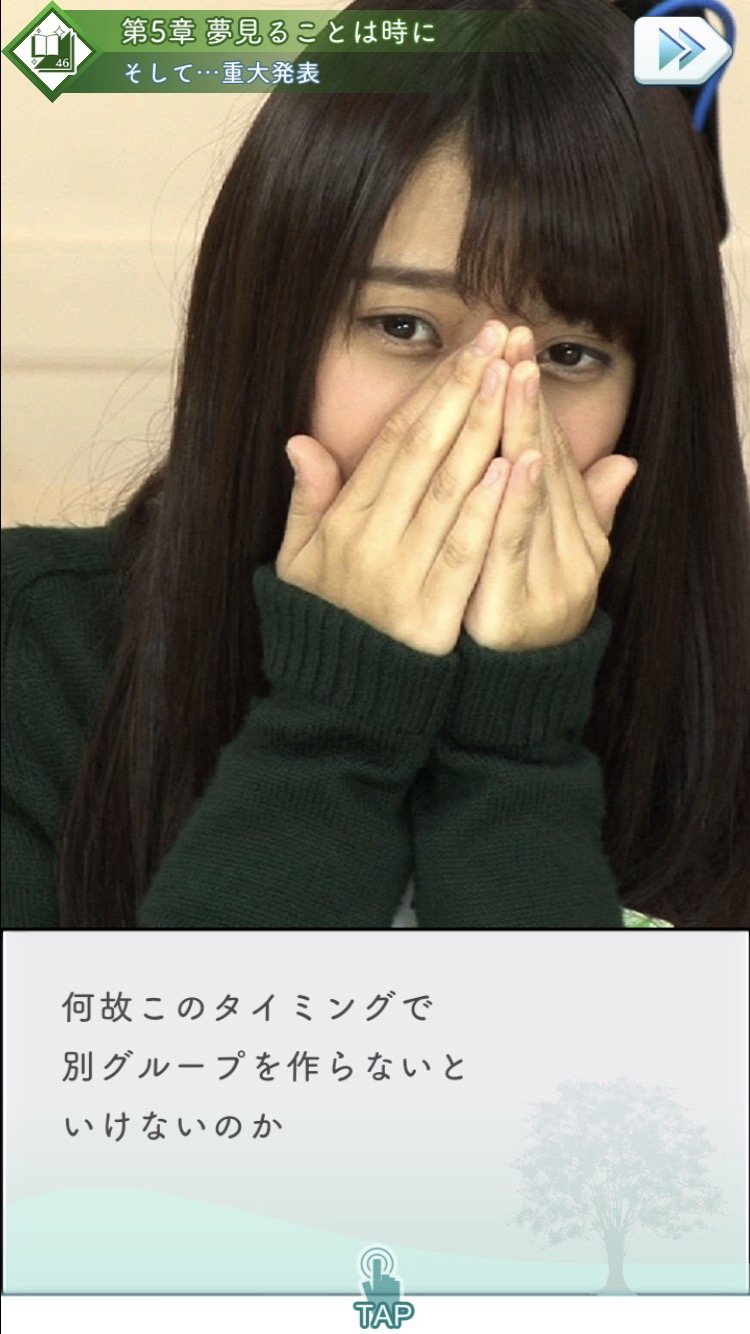Skip the story with the fast-forward button
Viewport: 750px width, 1334px height.
coord(683,50)
